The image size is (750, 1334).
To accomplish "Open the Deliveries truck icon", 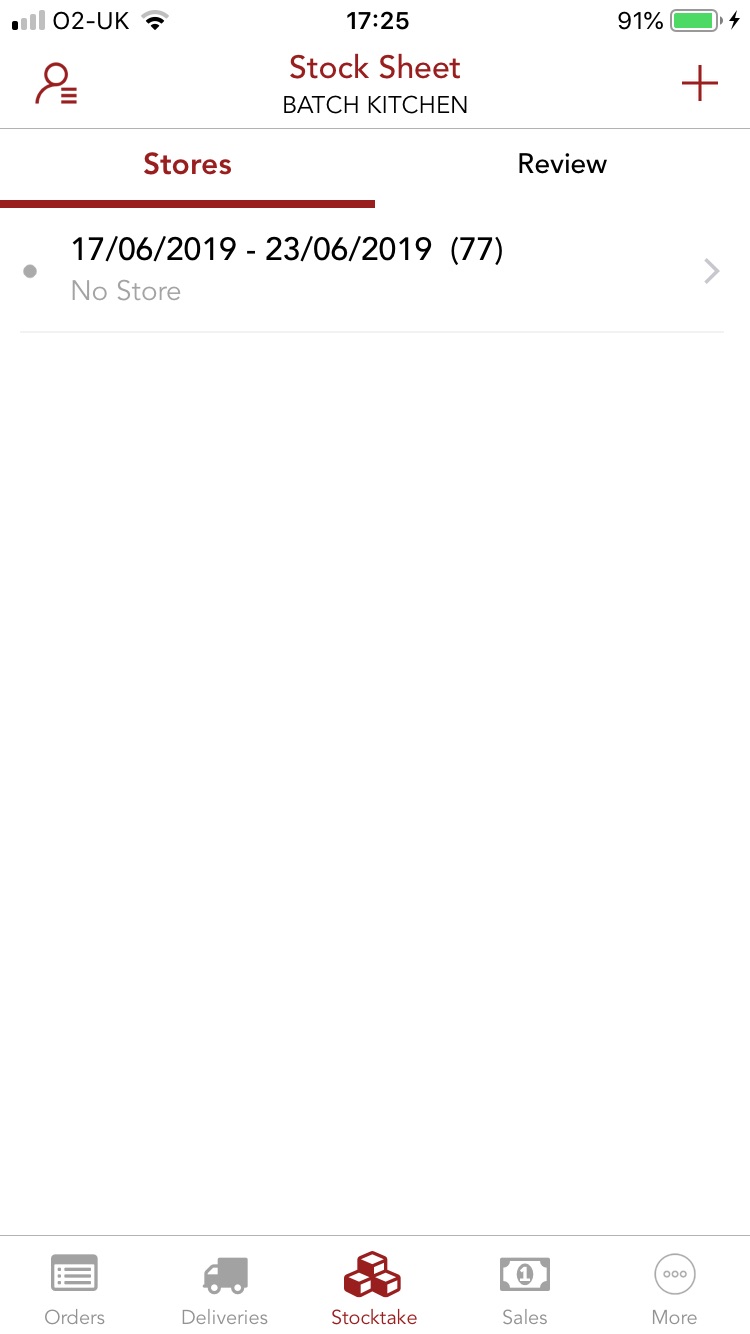I will (x=224, y=1285).
